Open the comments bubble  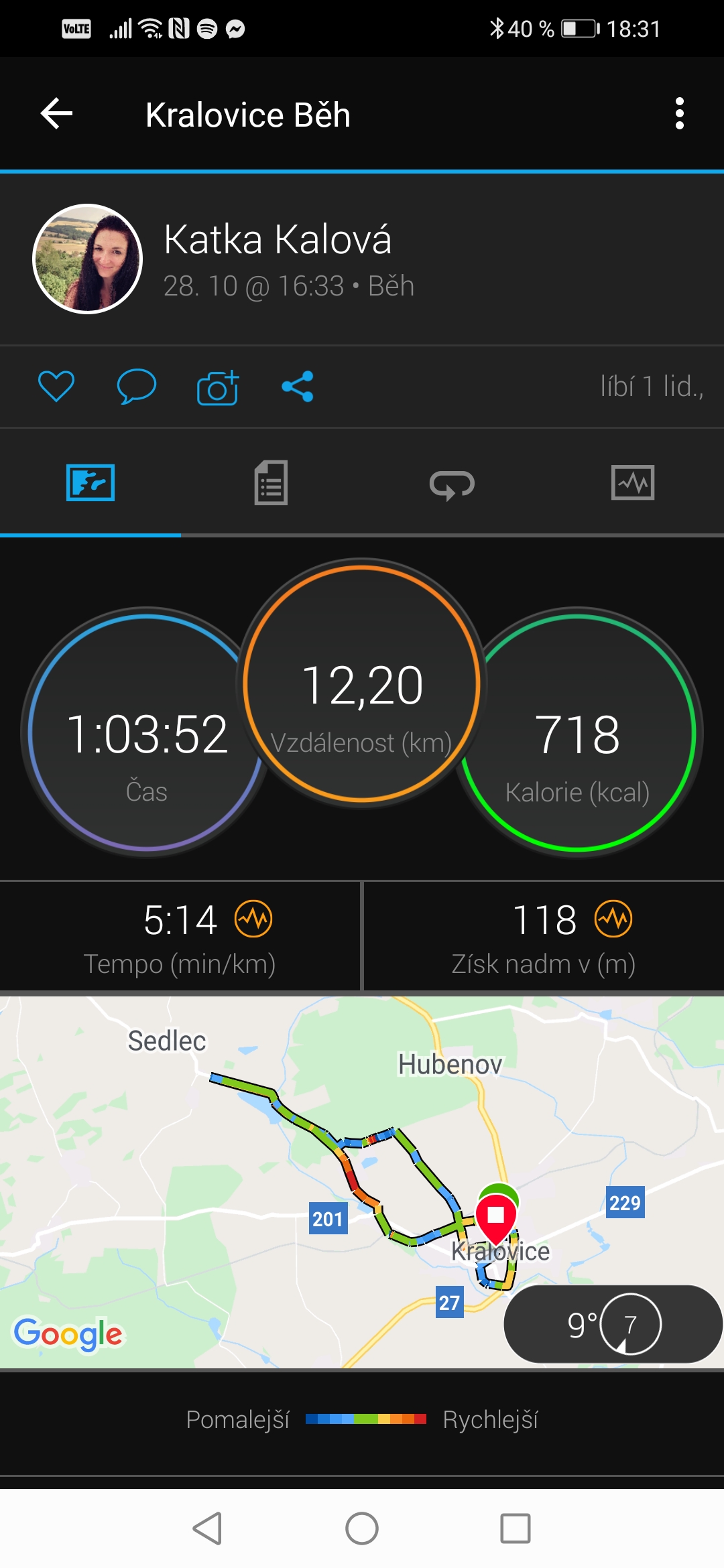tap(137, 386)
